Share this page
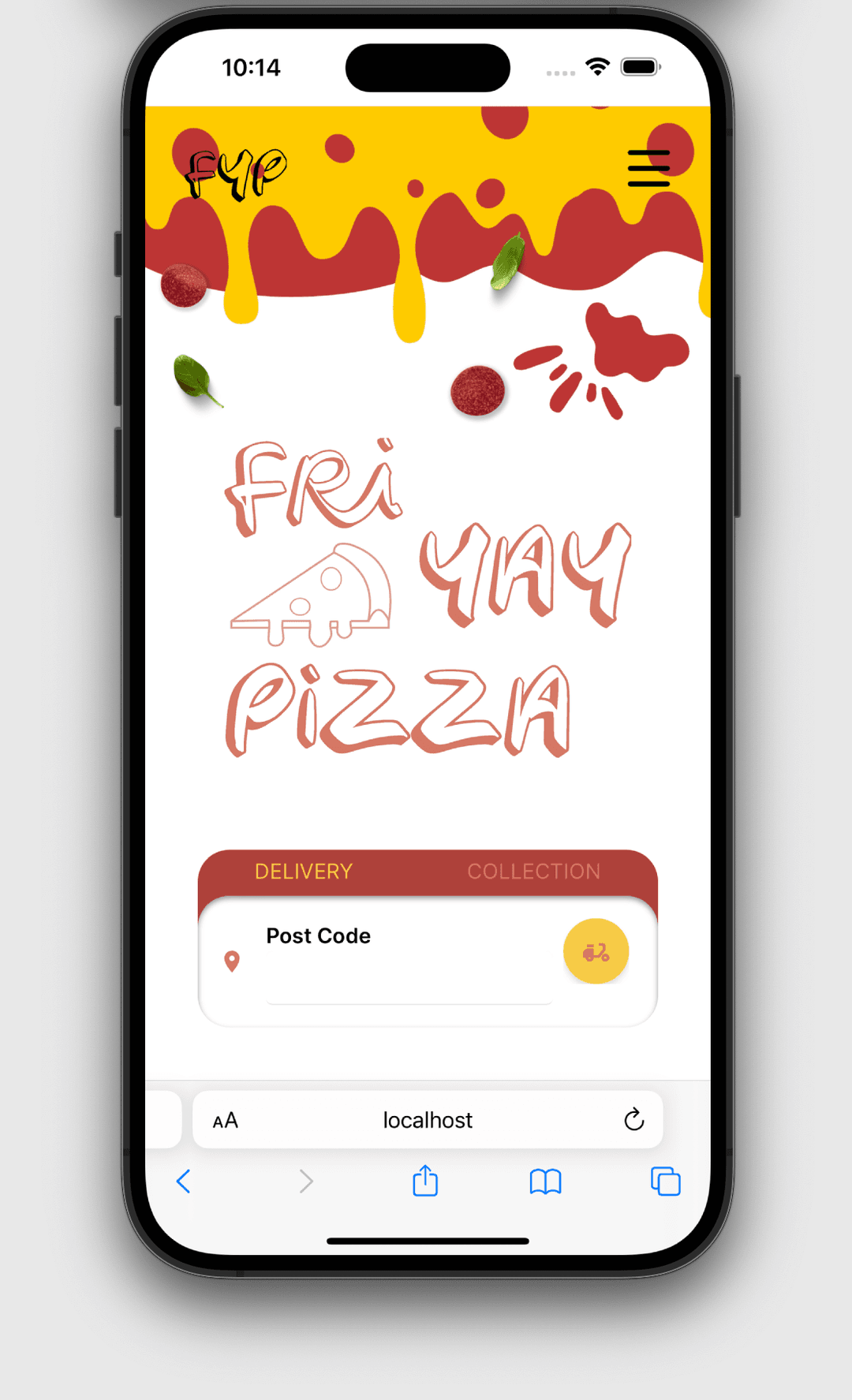This screenshot has width=852, height=1400. pos(425,1181)
